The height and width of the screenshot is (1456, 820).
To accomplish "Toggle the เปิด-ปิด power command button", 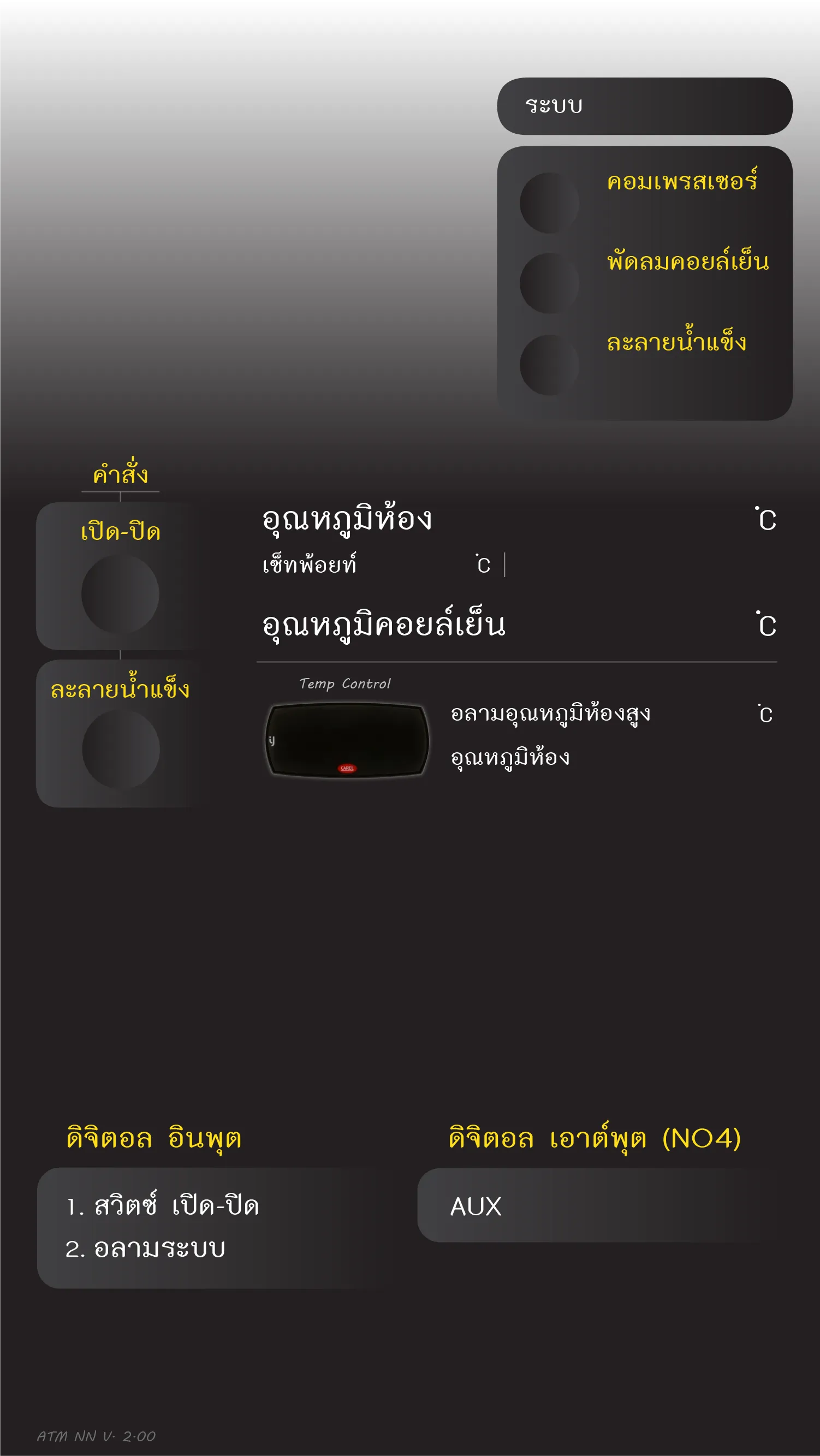I will point(120,593).
